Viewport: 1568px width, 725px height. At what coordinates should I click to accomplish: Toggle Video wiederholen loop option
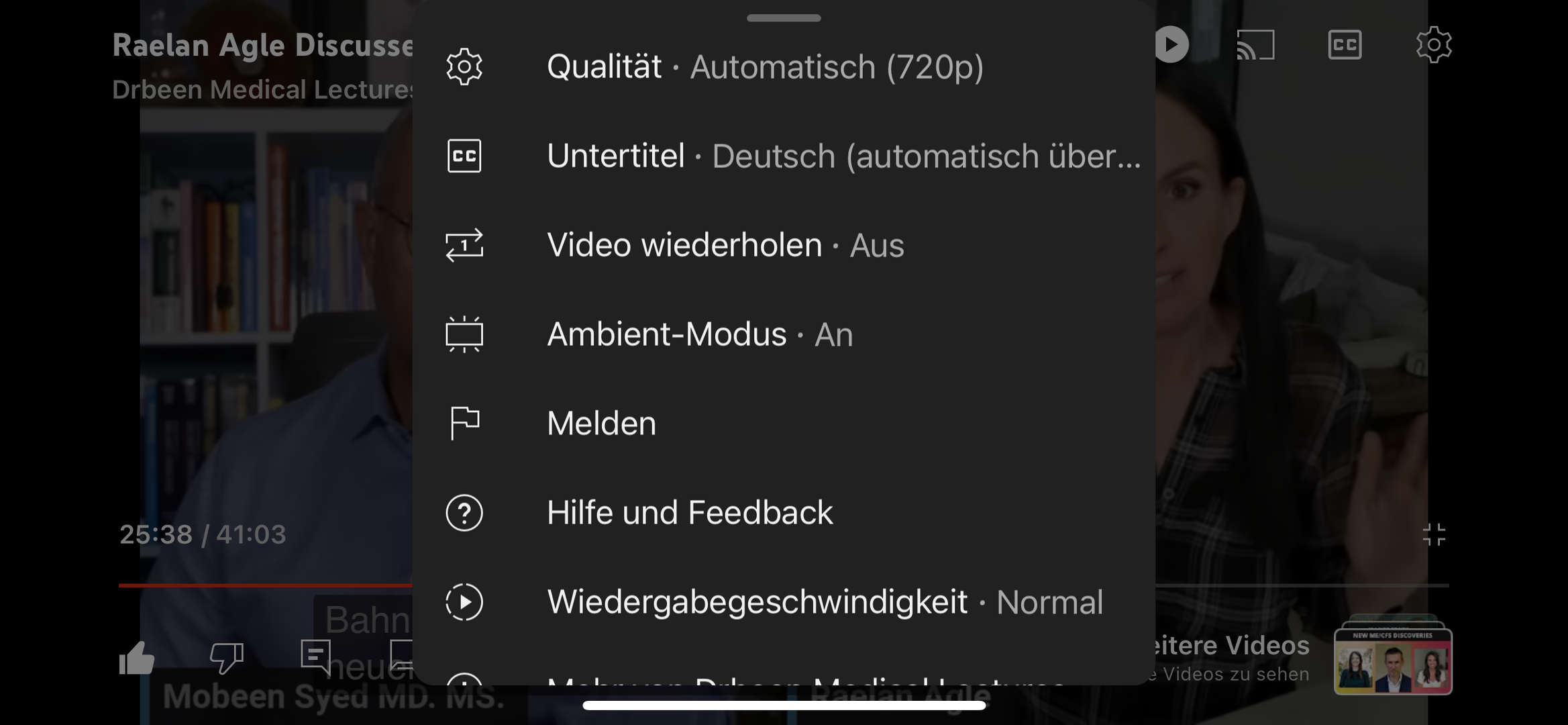click(x=725, y=245)
